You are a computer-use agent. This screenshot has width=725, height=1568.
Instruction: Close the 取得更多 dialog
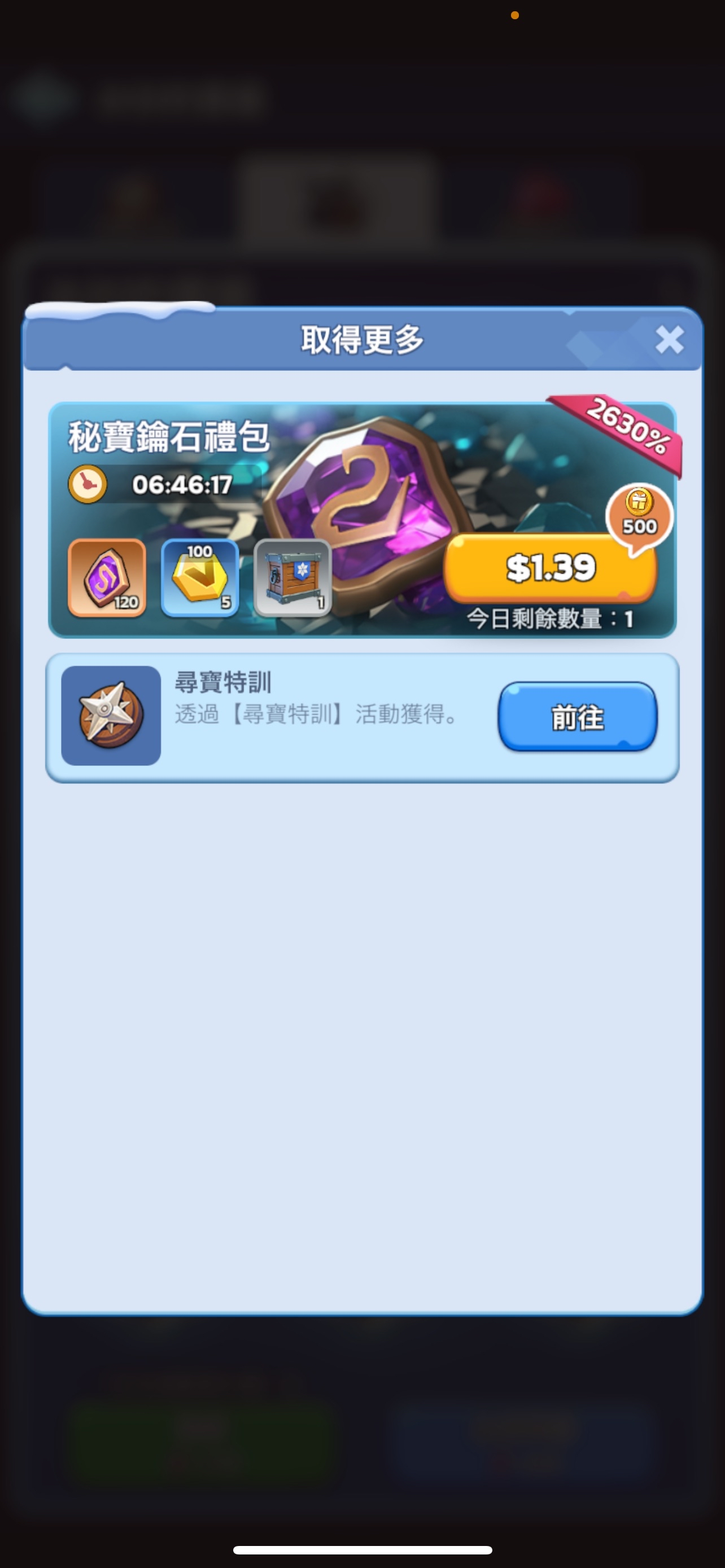point(669,340)
